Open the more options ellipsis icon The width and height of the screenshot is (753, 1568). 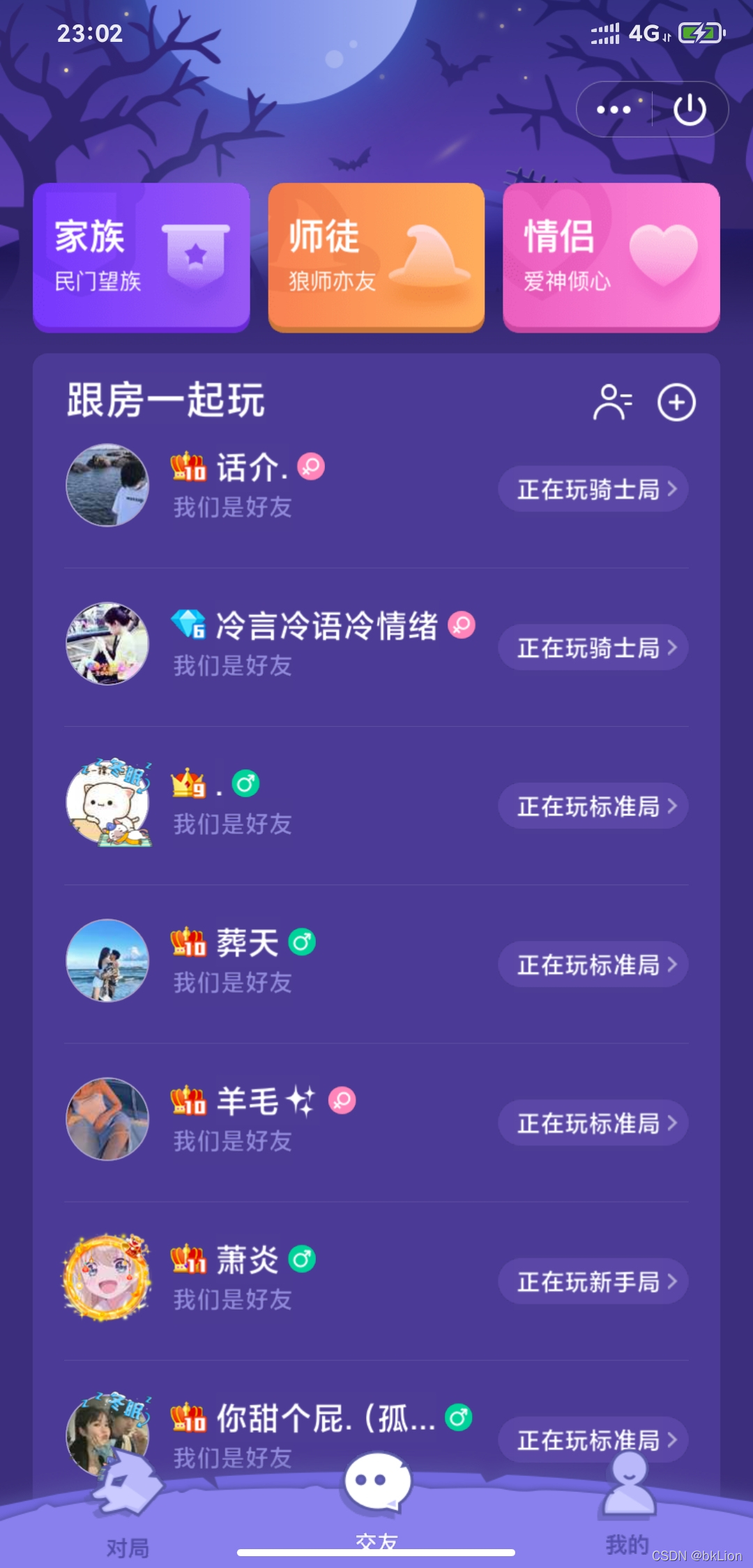[614, 108]
